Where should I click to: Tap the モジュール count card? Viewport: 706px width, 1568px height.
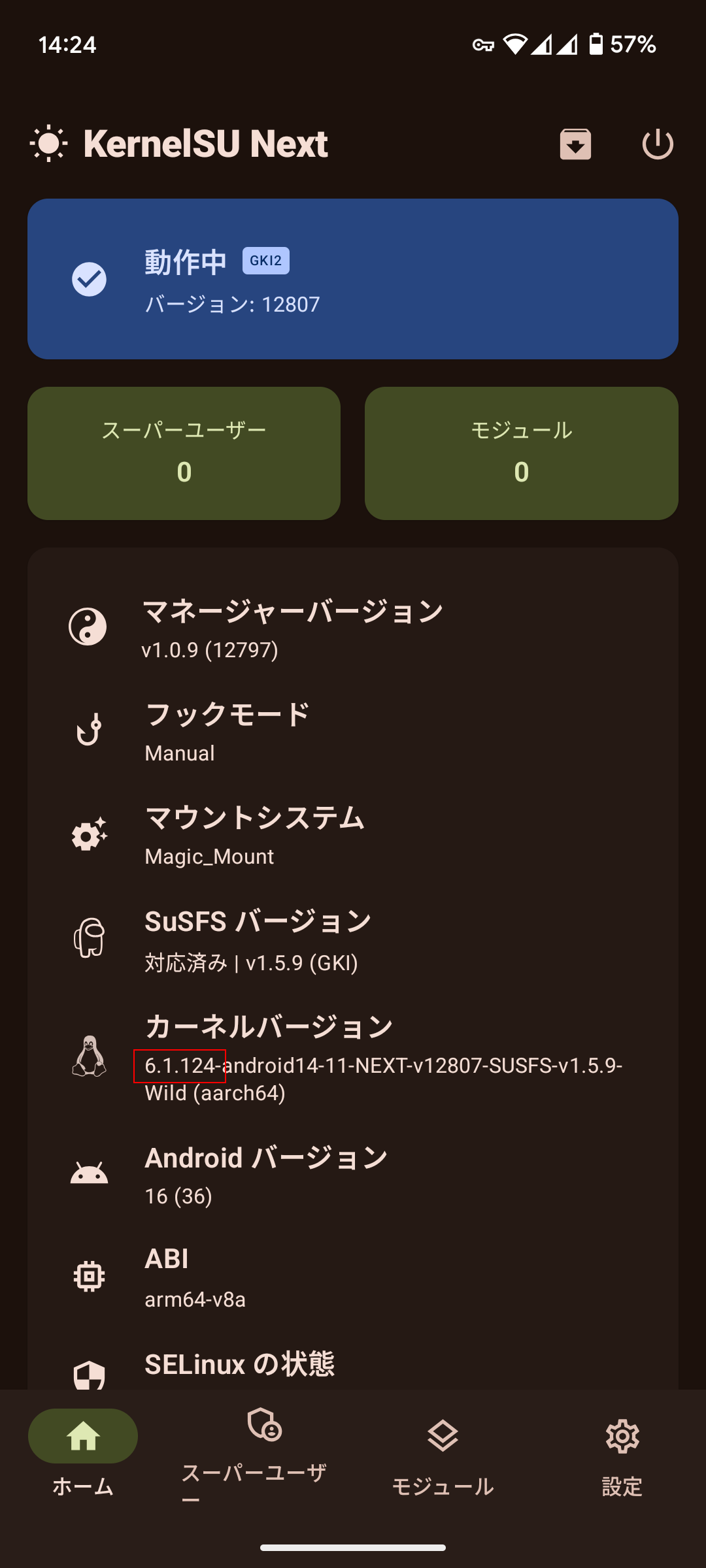(522, 451)
